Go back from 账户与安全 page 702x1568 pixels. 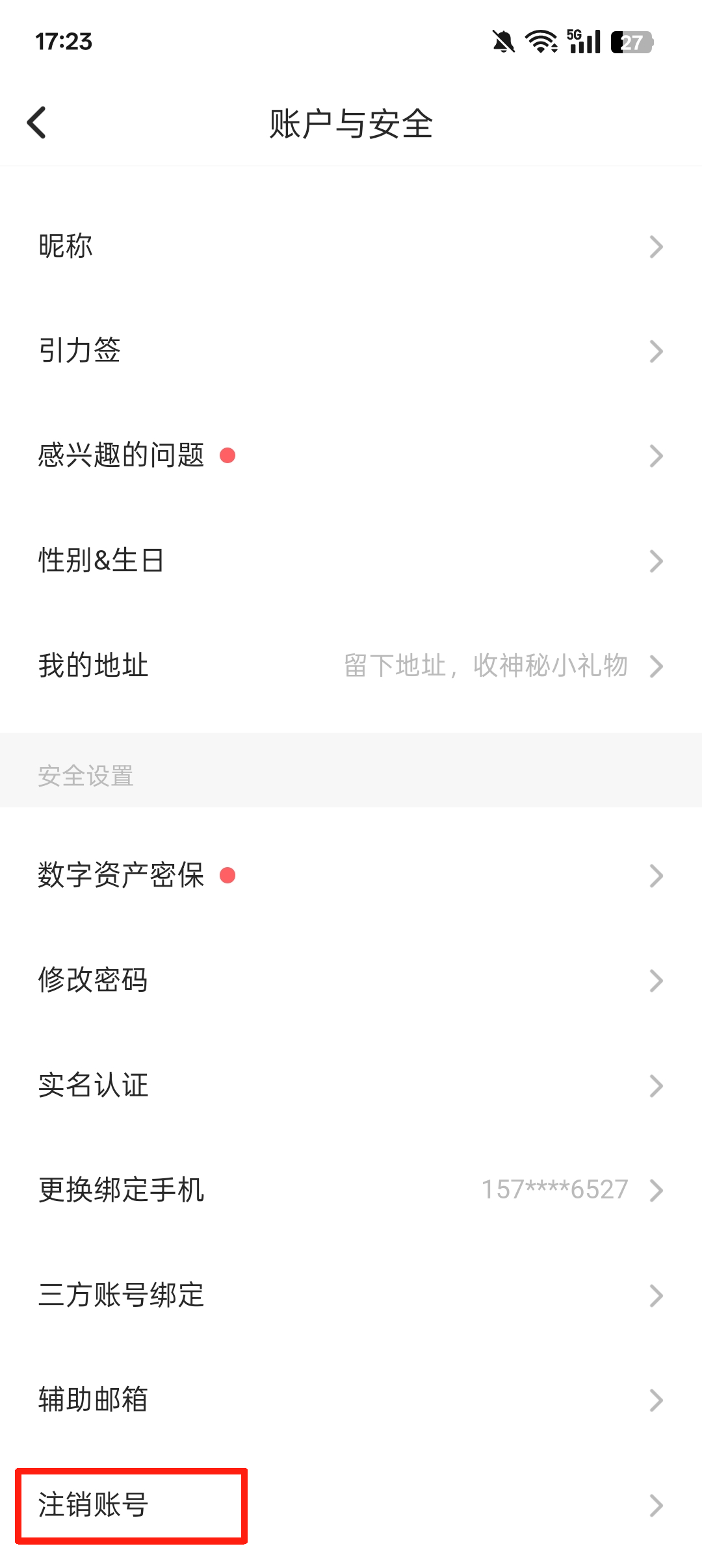(37, 123)
